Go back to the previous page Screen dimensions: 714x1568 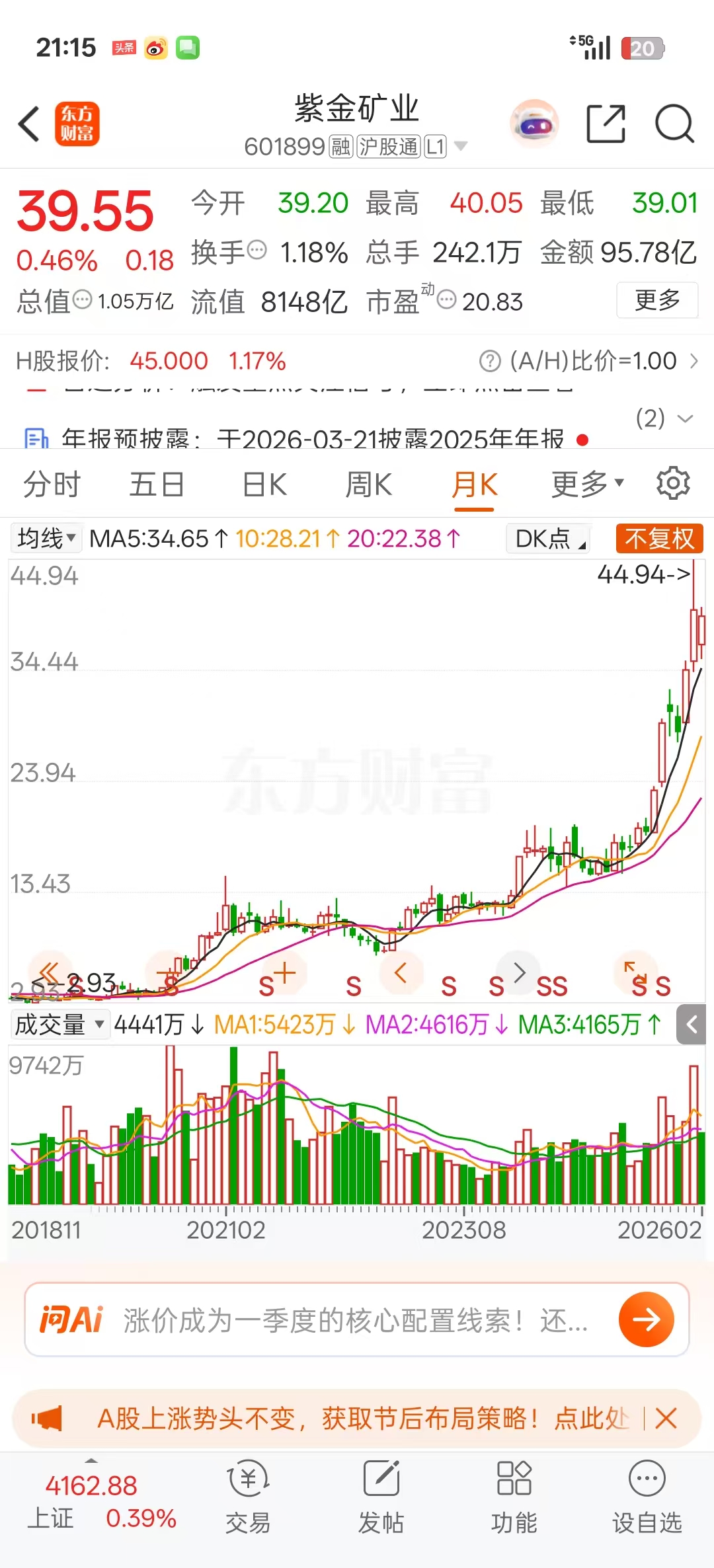click(x=29, y=124)
